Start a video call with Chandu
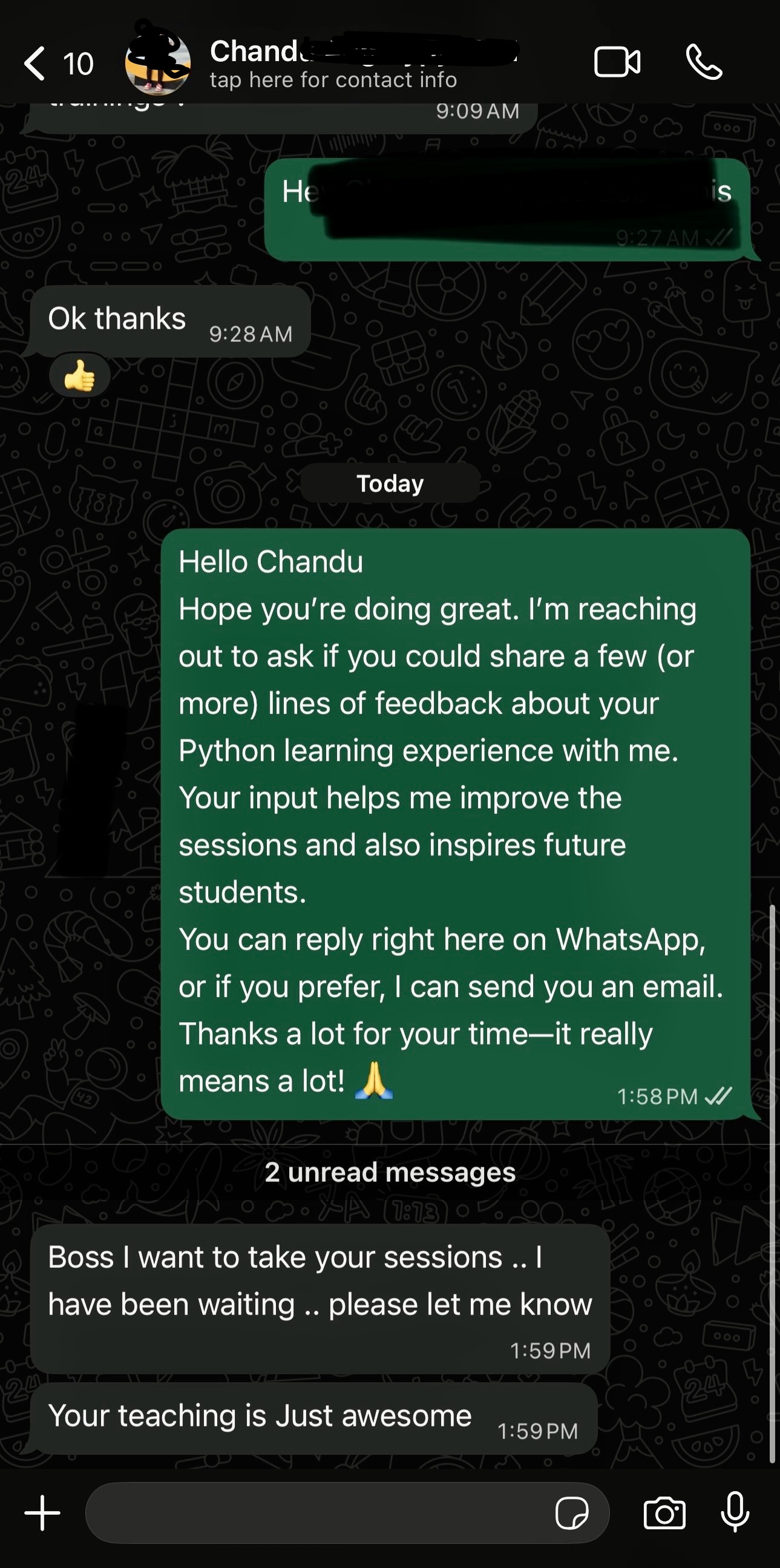Screen dimensions: 780x1568 617,63
